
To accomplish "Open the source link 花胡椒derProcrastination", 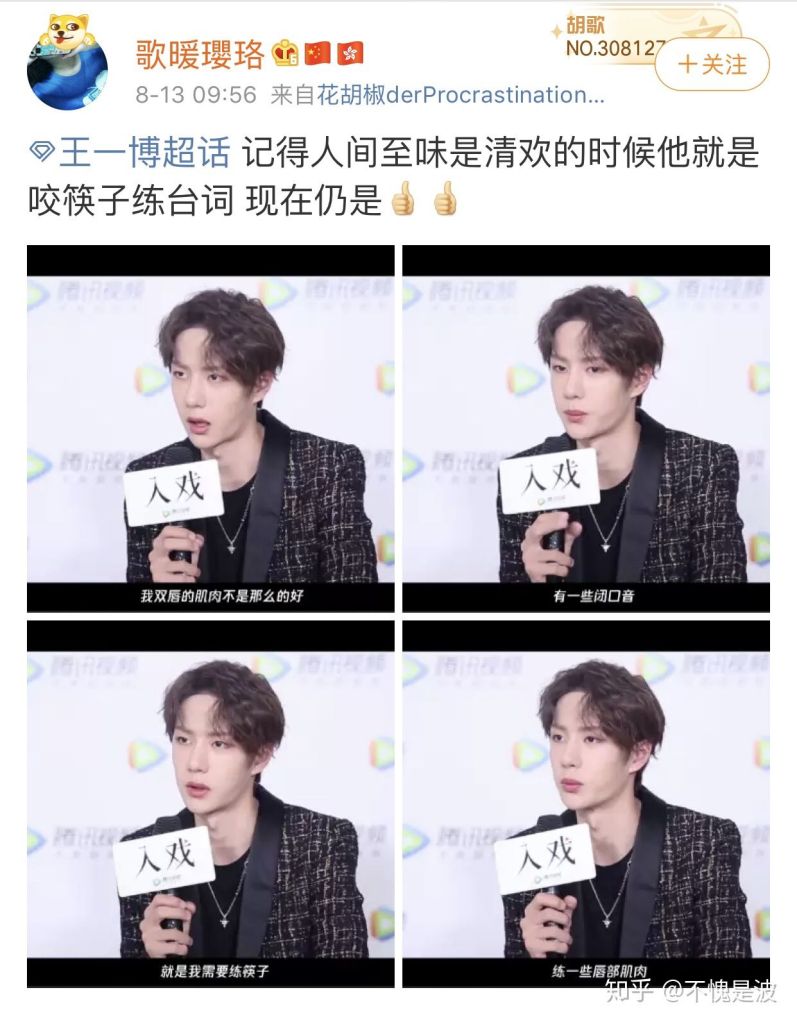I will (x=462, y=95).
